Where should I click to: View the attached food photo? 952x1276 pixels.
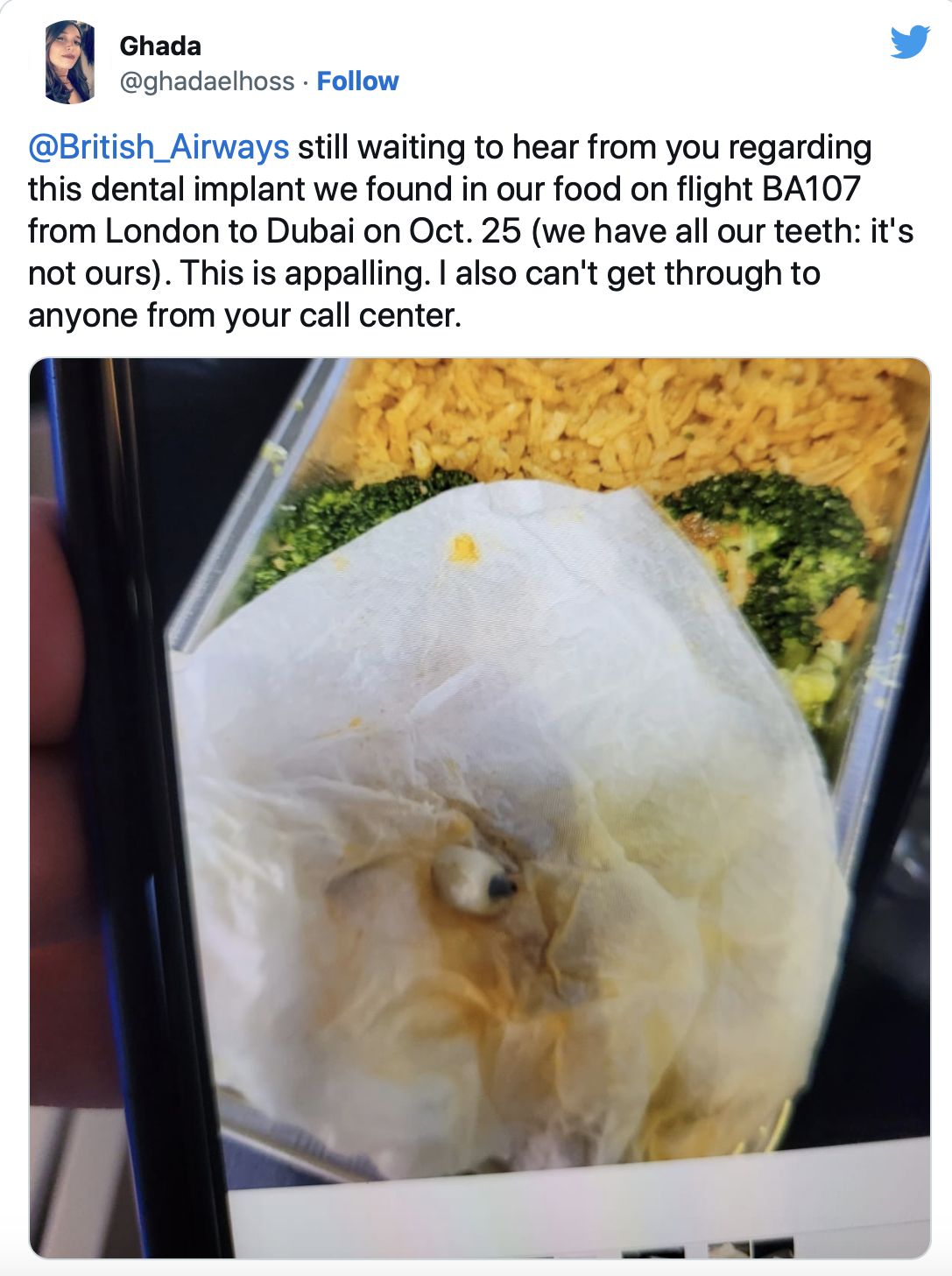click(x=480, y=806)
